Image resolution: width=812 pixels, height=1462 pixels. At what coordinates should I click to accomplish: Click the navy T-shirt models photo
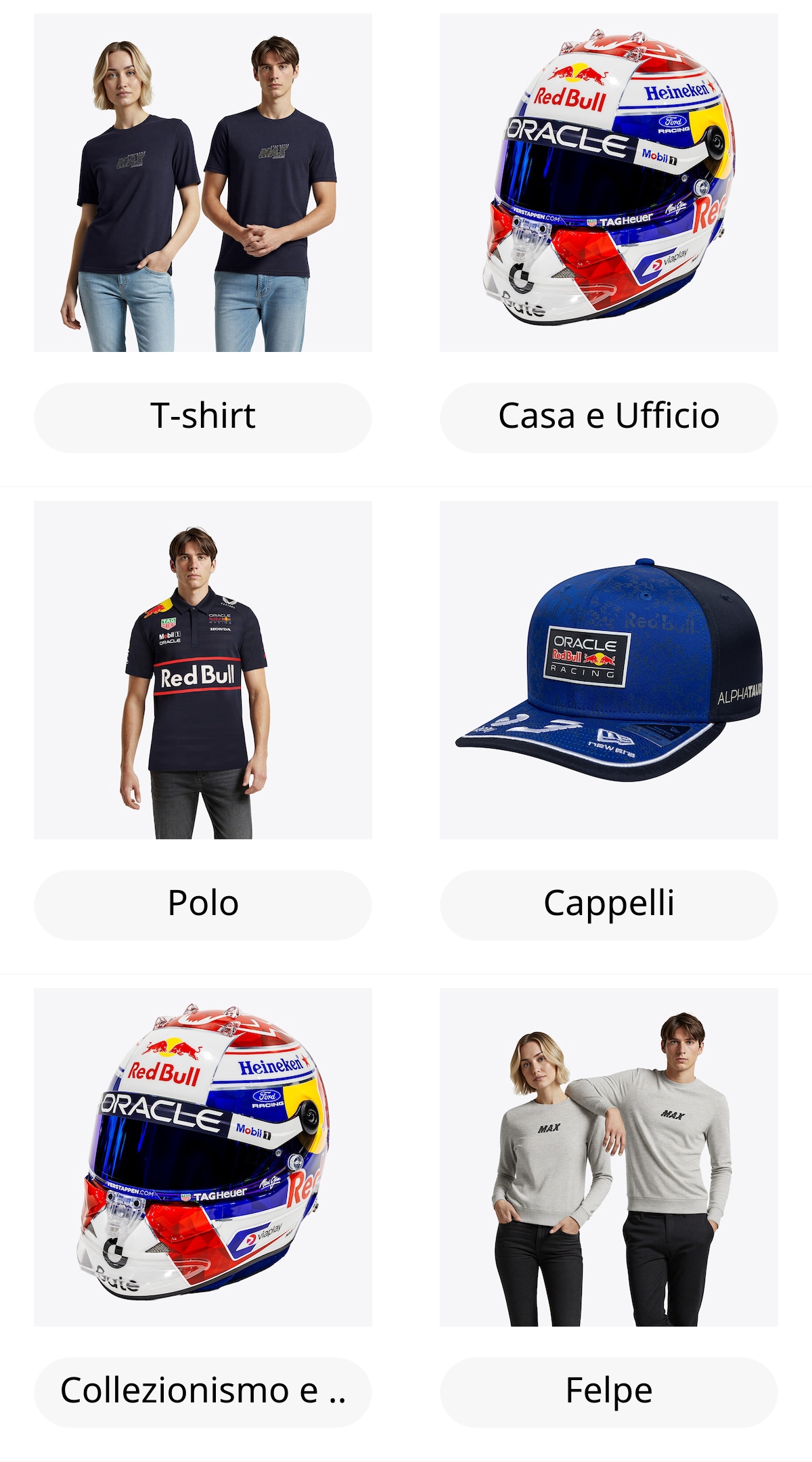(x=203, y=183)
